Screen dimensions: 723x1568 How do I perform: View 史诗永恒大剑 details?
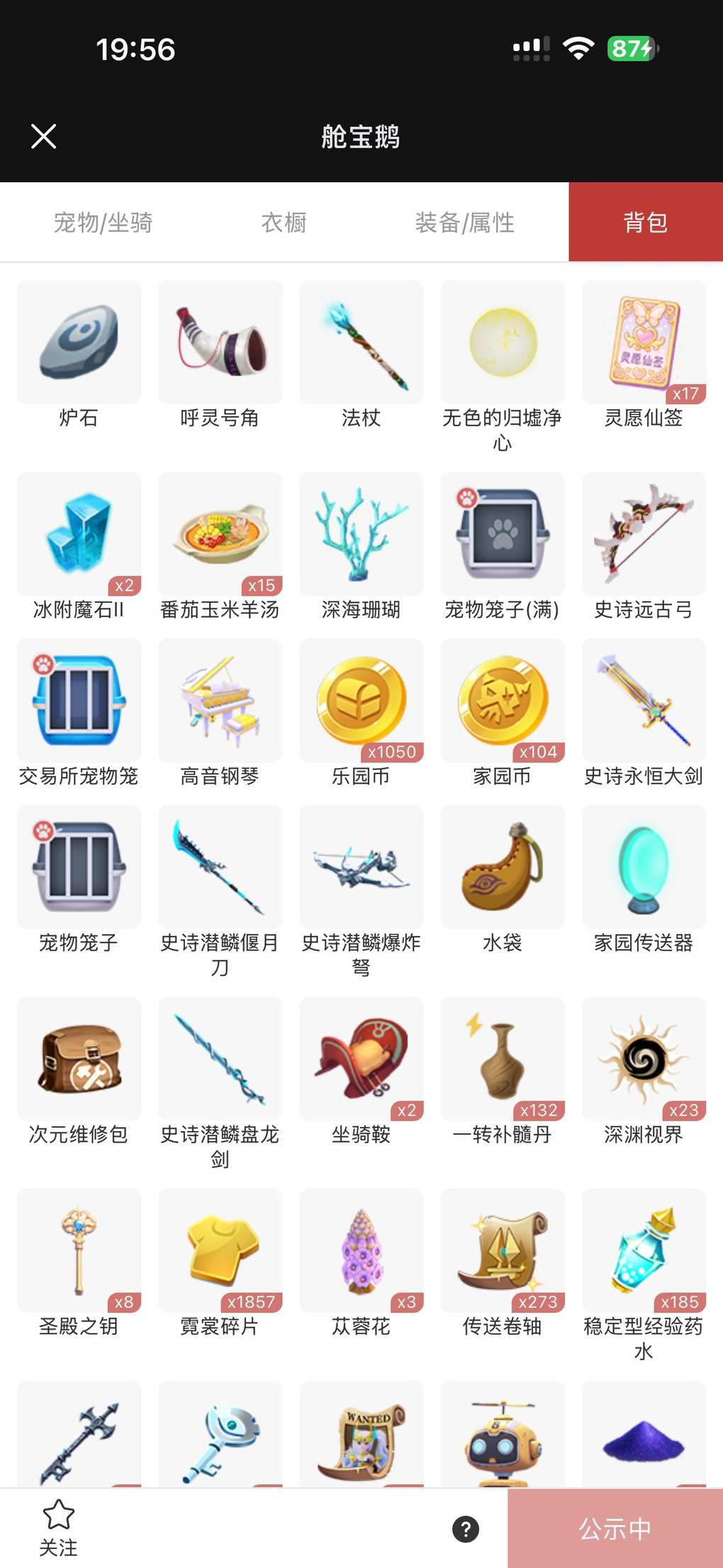[x=644, y=701]
